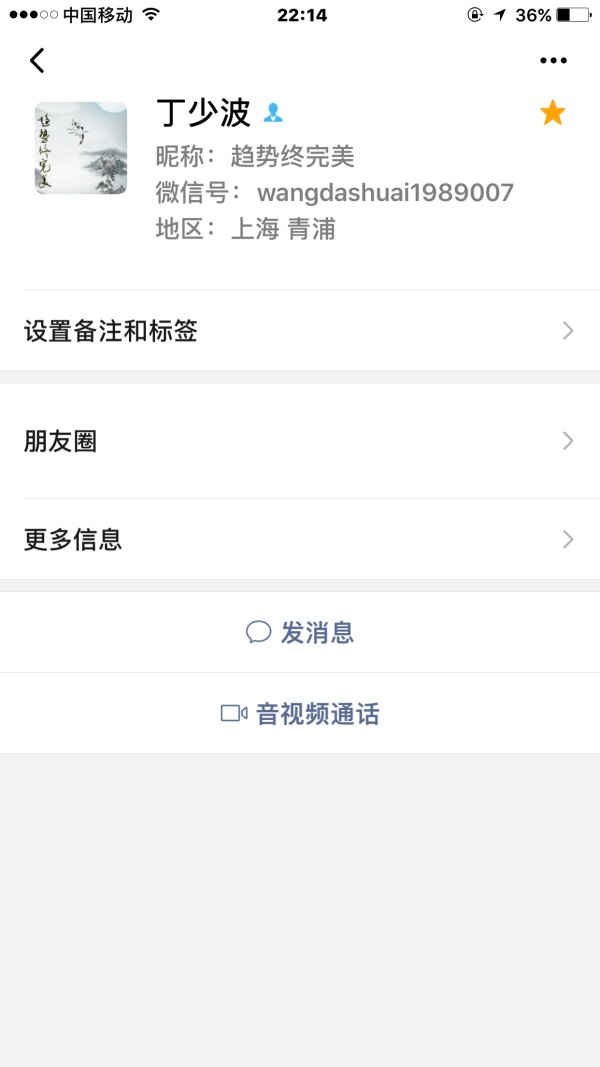Open the three-dot overflow menu
This screenshot has height=1067, width=600.
tap(553, 61)
